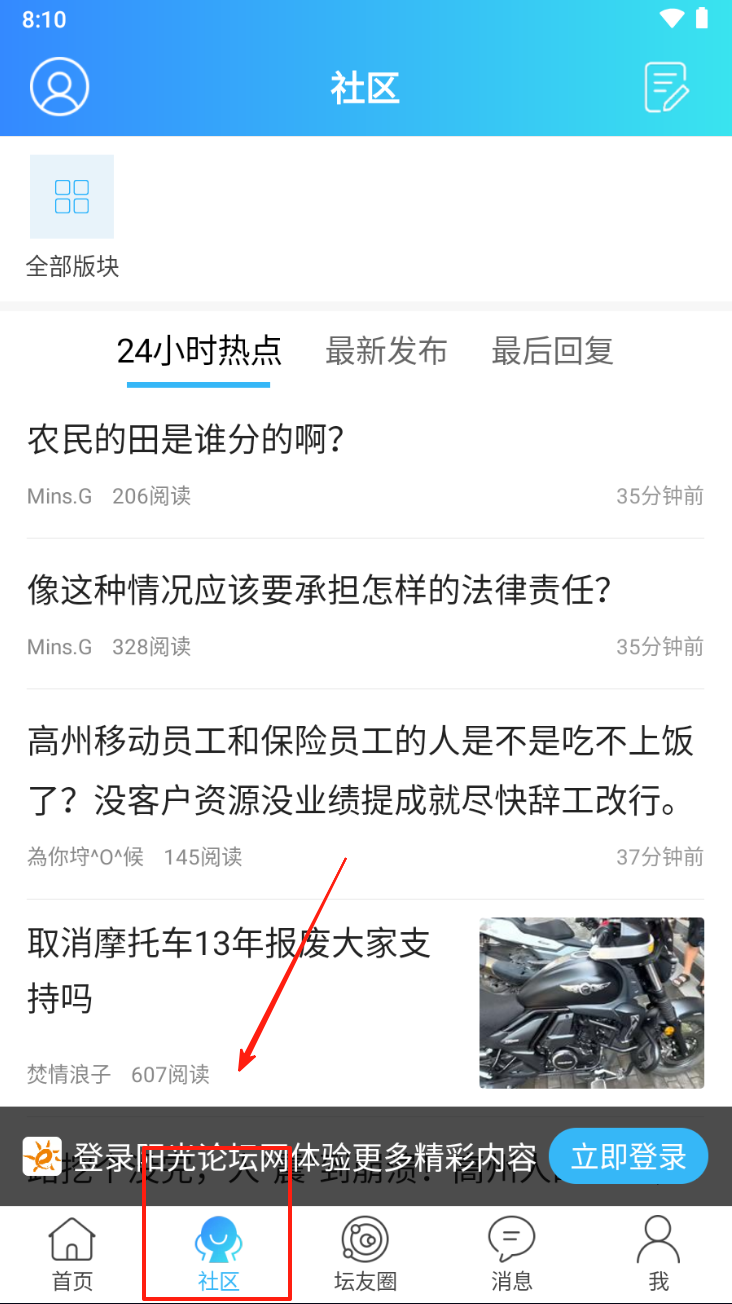This screenshot has height=1304, width=732.
Task: Open post 农民的田是谁分的啊
Action: [186, 439]
